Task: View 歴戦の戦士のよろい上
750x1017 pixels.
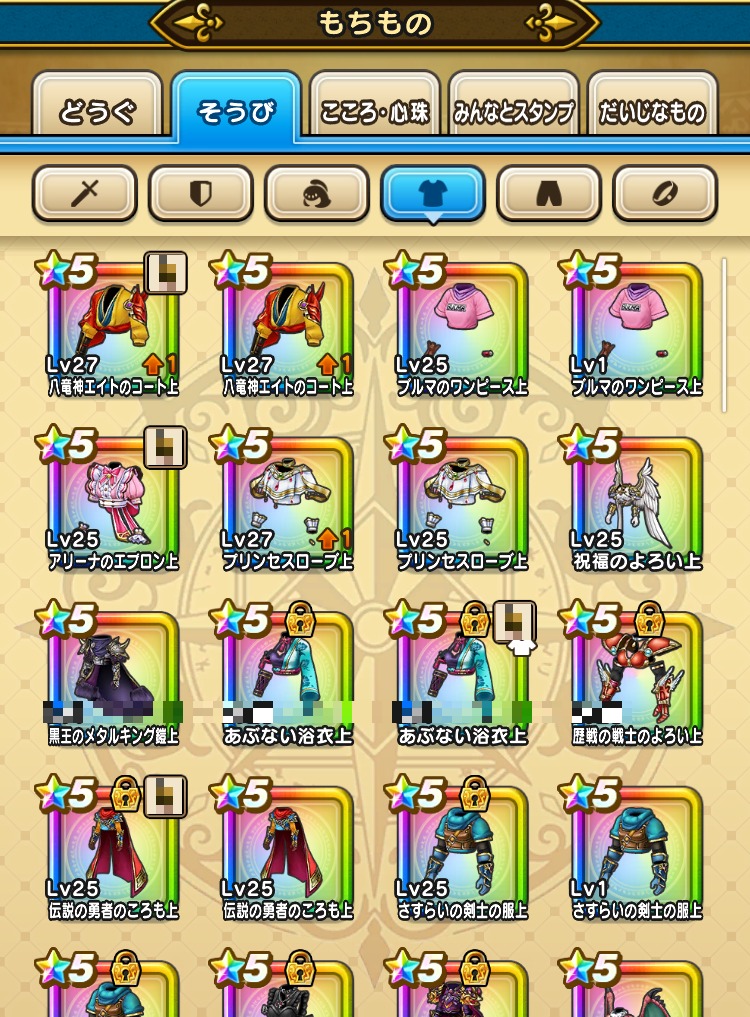Action: click(637, 680)
